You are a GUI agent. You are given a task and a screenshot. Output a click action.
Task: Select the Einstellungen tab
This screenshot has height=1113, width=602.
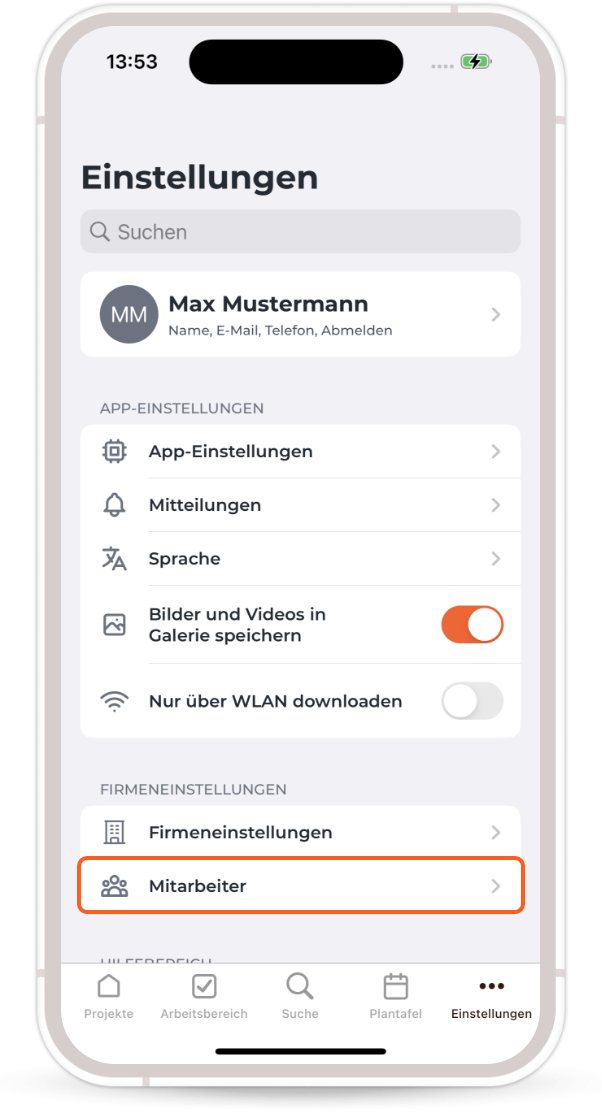[x=491, y=997]
